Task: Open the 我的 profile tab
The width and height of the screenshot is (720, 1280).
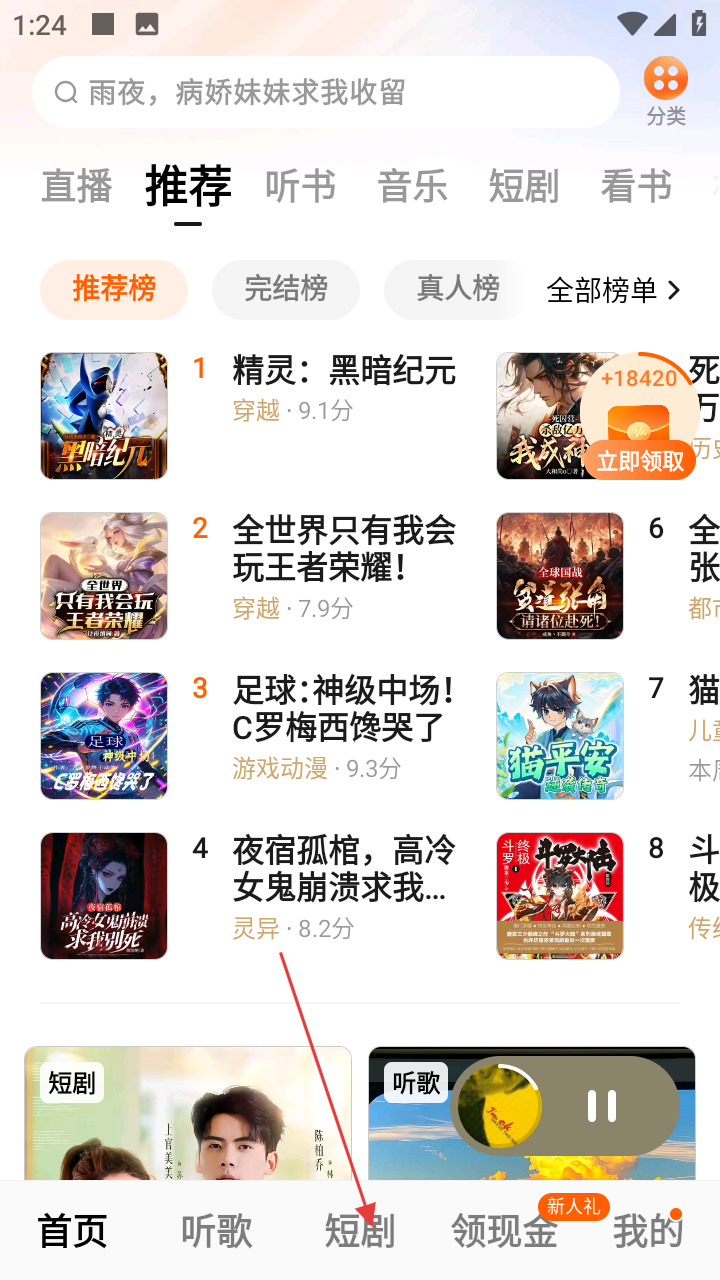Action: (x=647, y=1232)
